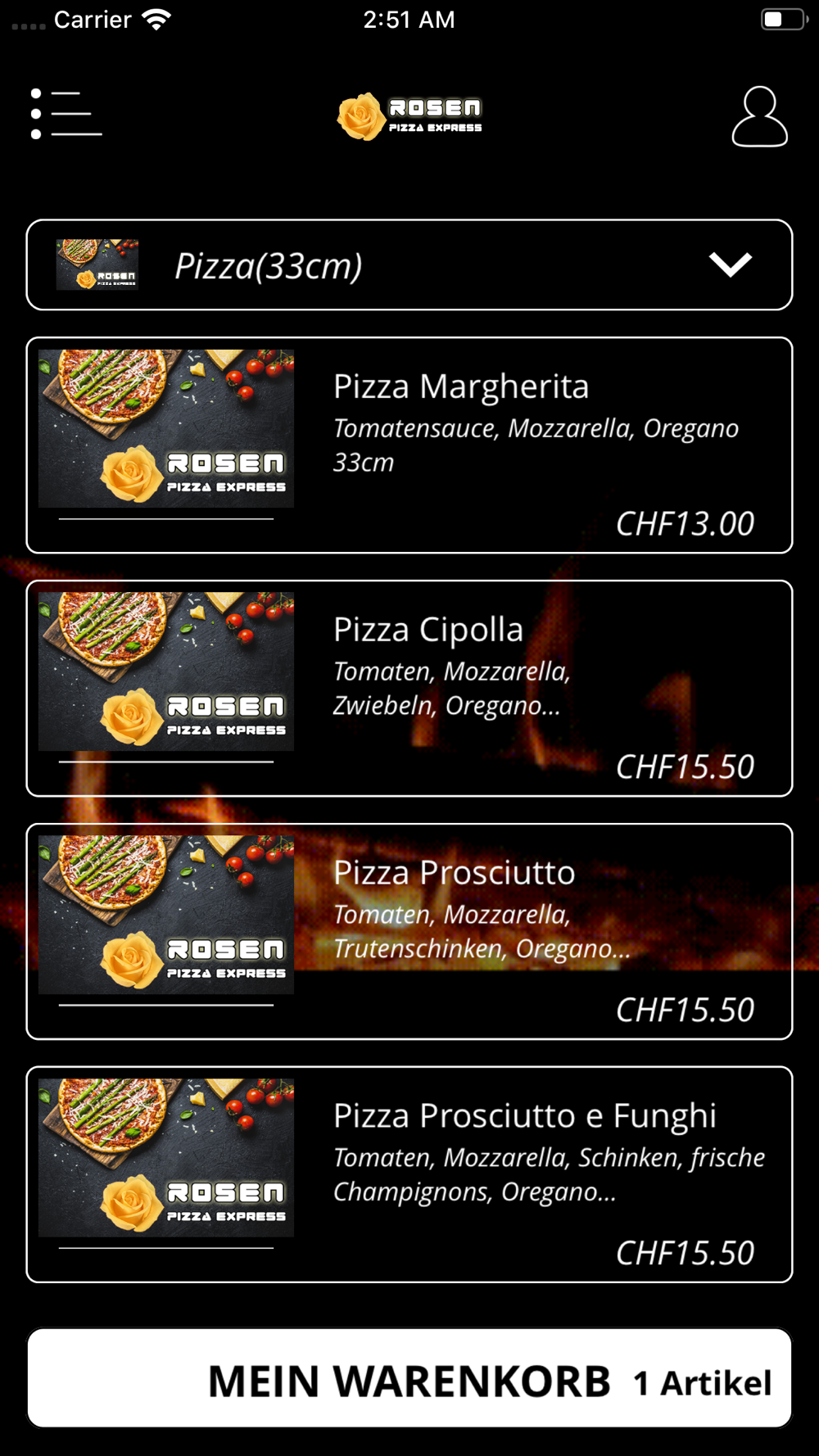View the Pizza Prosciutto e Funghi item
The height and width of the screenshot is (1456, 819).
[409, 1173]
